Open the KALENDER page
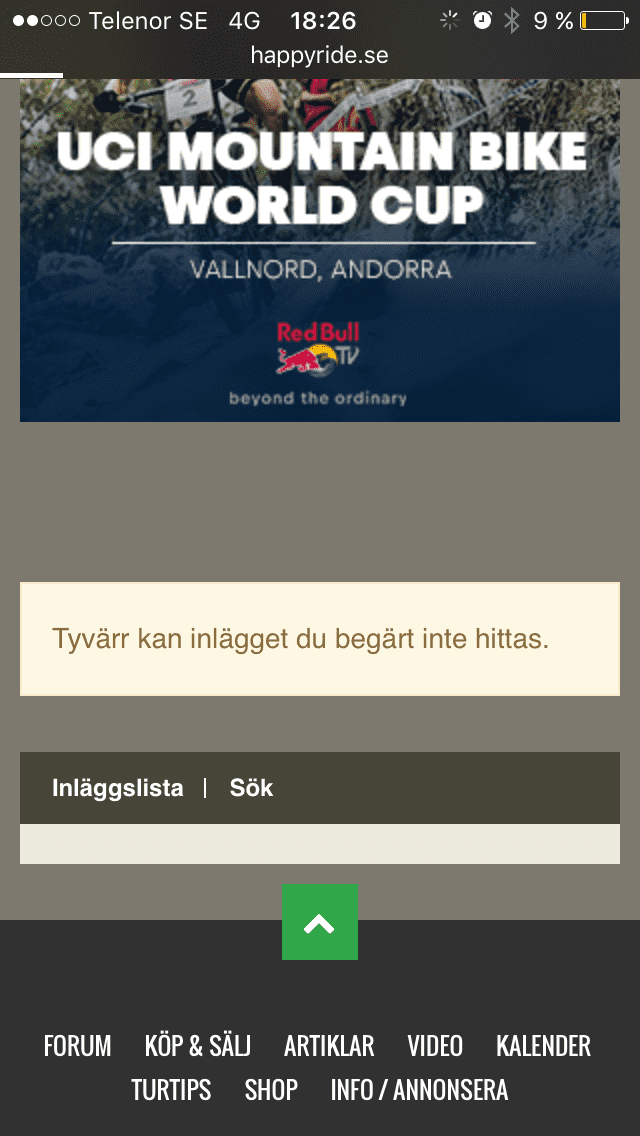 [543, 1046]
